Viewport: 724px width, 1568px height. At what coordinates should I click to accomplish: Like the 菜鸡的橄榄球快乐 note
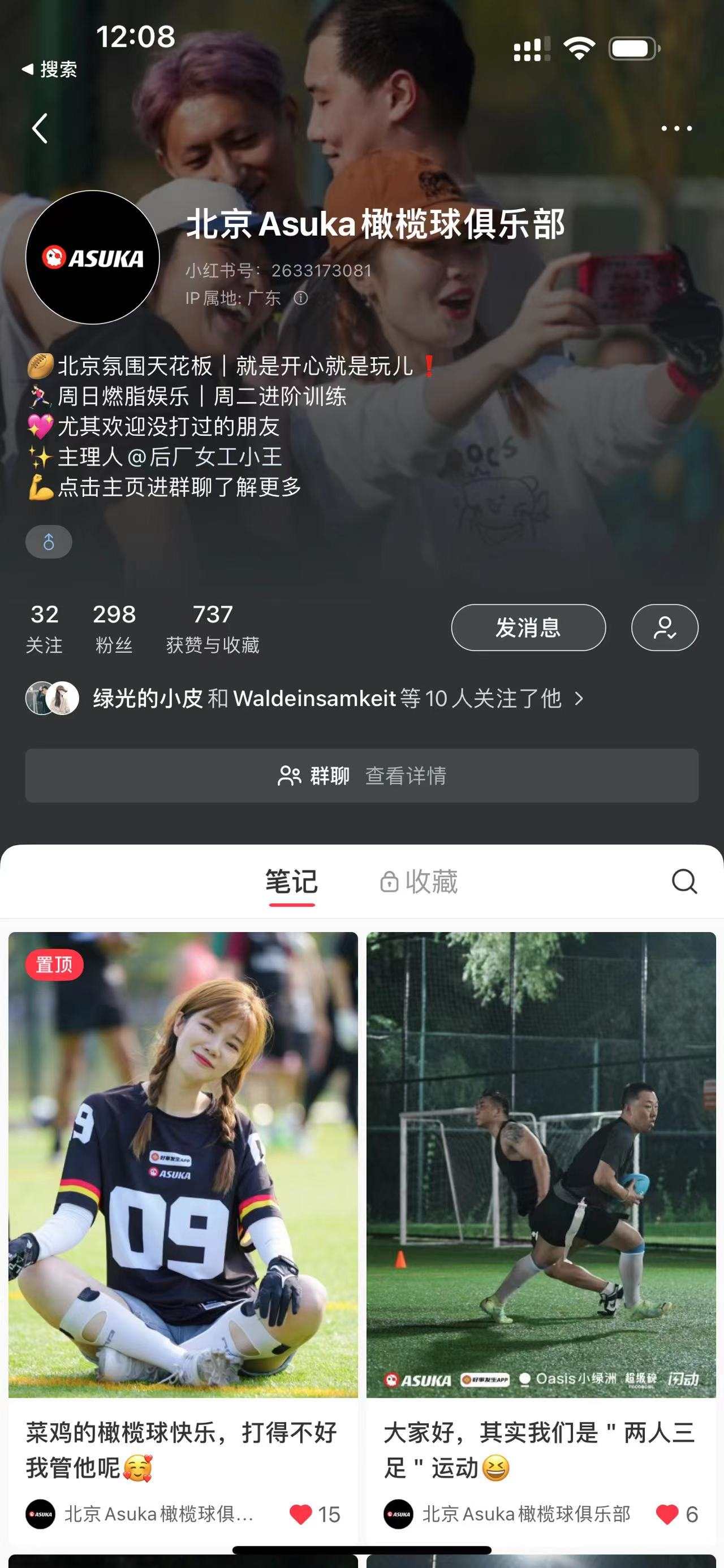301,1514
